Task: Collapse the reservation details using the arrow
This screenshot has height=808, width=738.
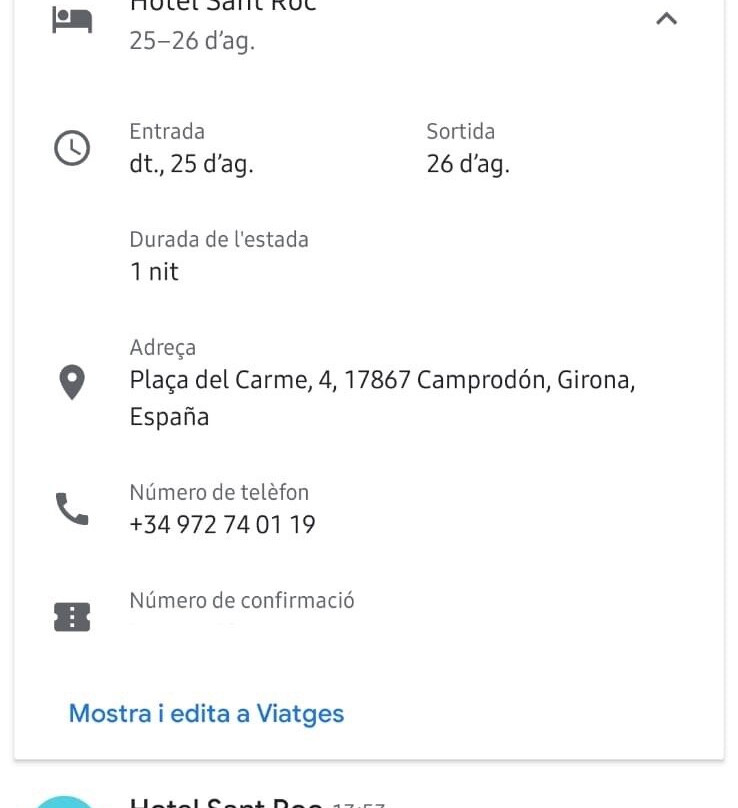Action: (x=666, y=18)
